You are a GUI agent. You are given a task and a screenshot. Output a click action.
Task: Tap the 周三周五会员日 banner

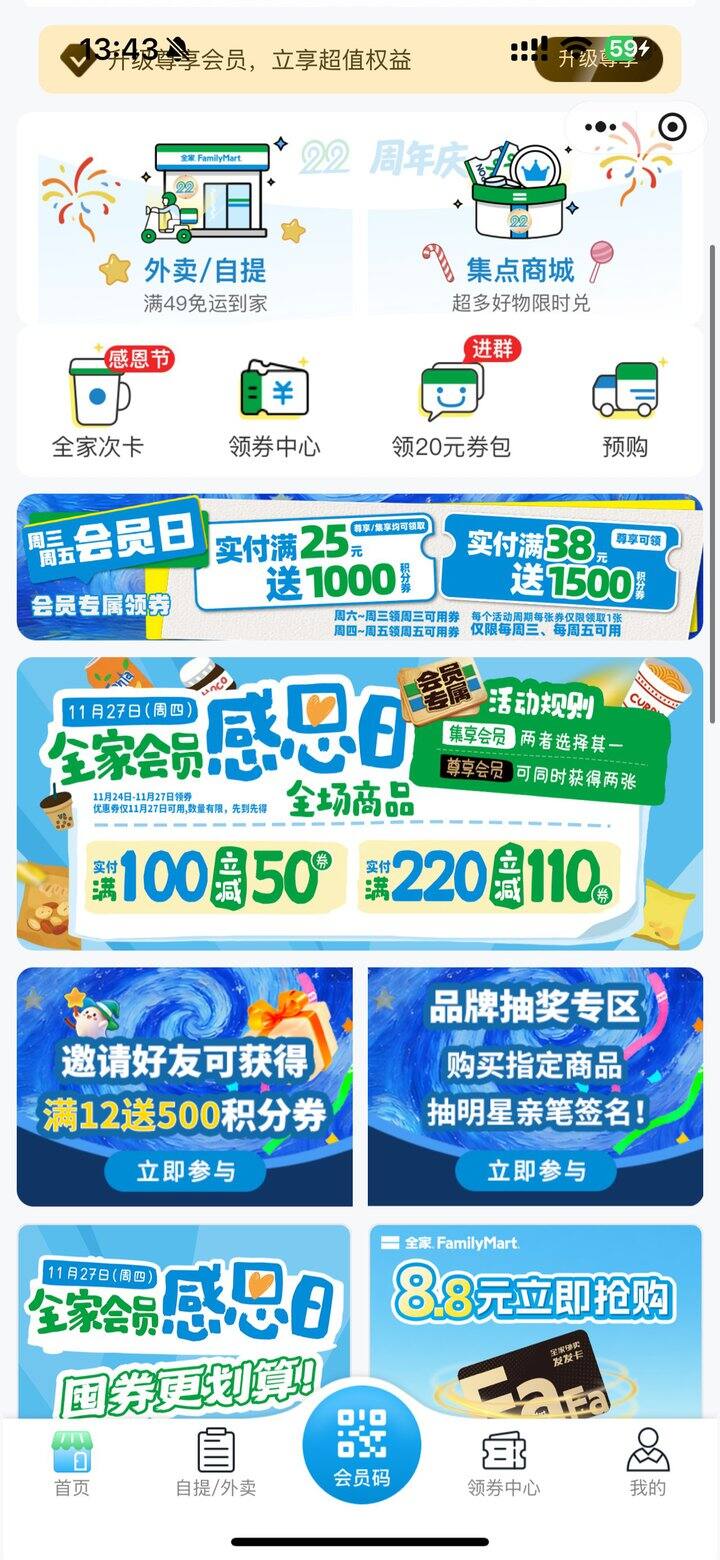click(360, 570)
